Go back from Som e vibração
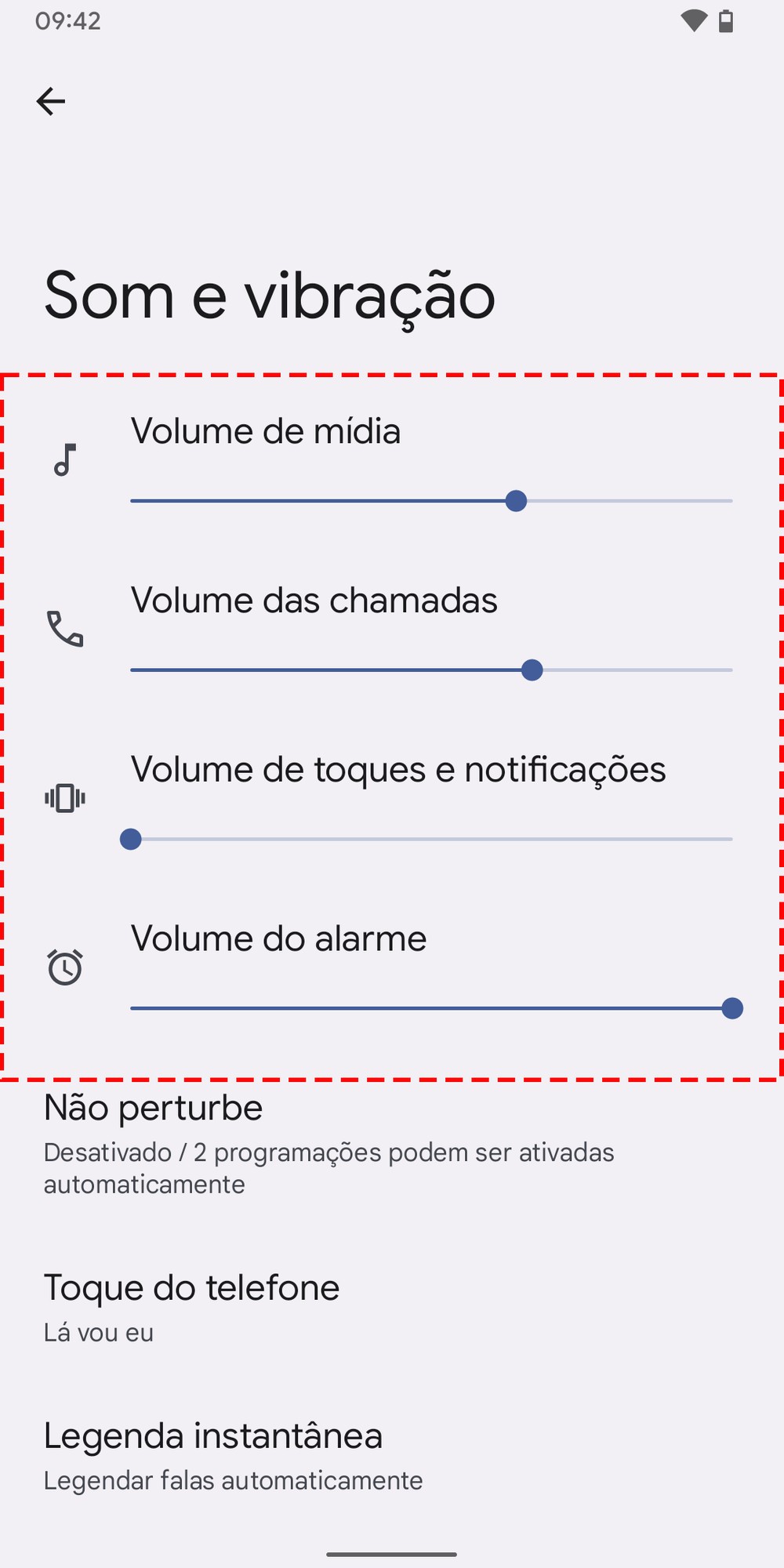This screenshot has width=784, height=1568. (x=51, y=101)
